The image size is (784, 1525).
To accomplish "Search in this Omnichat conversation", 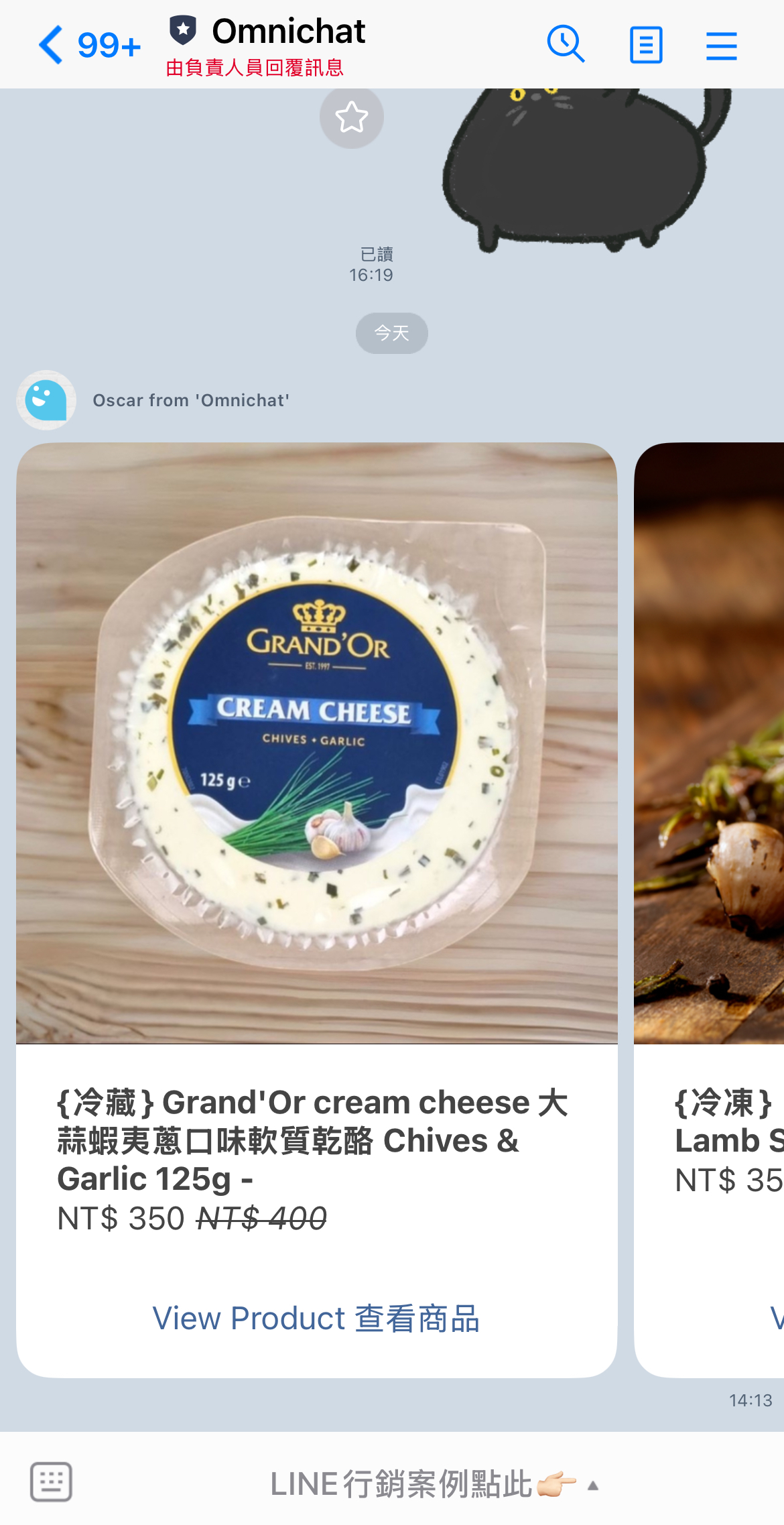I will (x=566, y=45).
